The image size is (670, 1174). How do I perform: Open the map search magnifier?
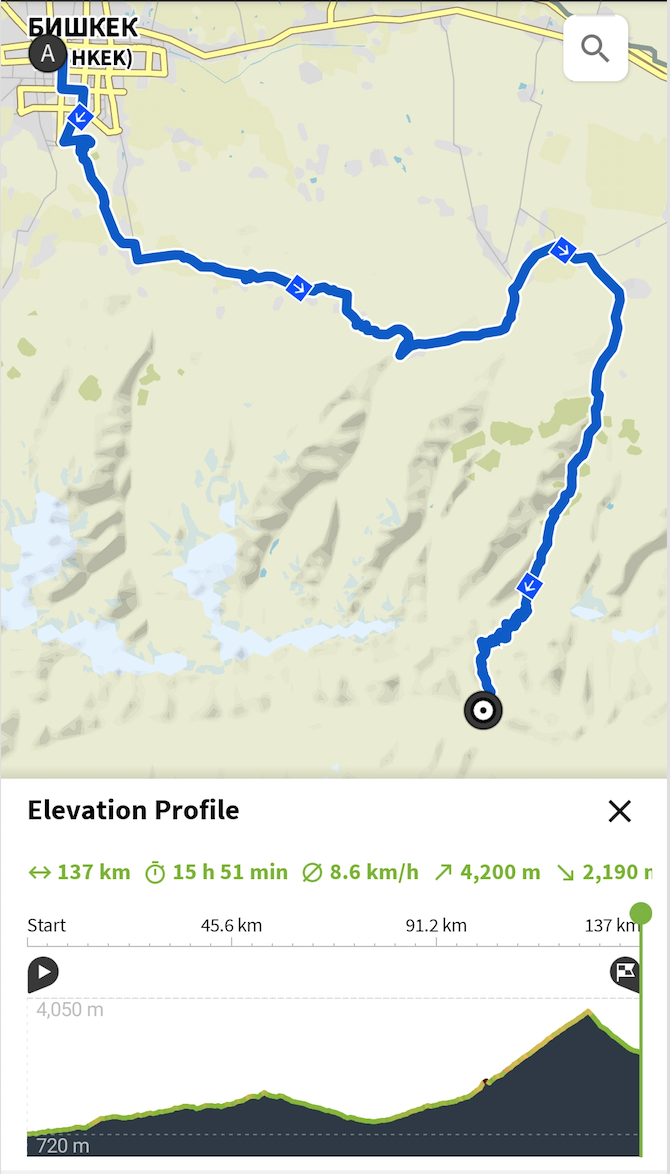click(x=595, y=48)
